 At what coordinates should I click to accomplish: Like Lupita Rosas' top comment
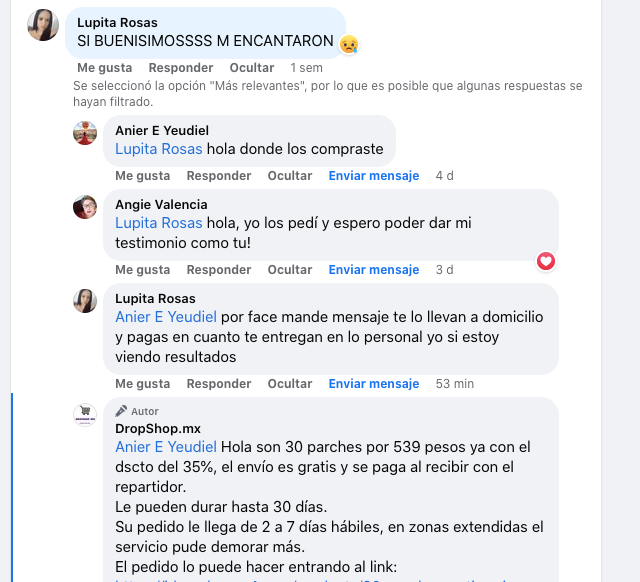coord(104,68)
